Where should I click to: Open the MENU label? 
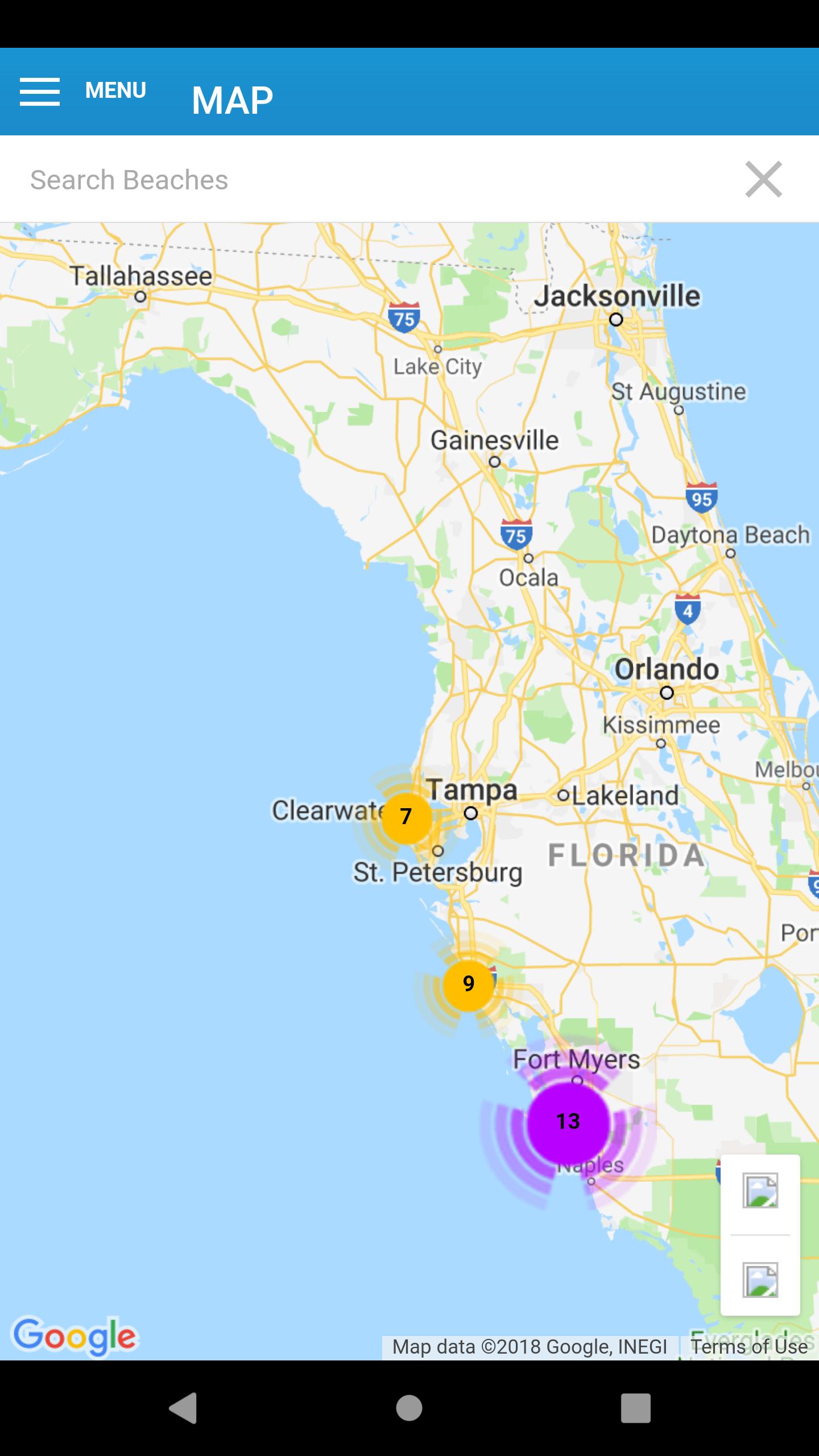[115, 90]
